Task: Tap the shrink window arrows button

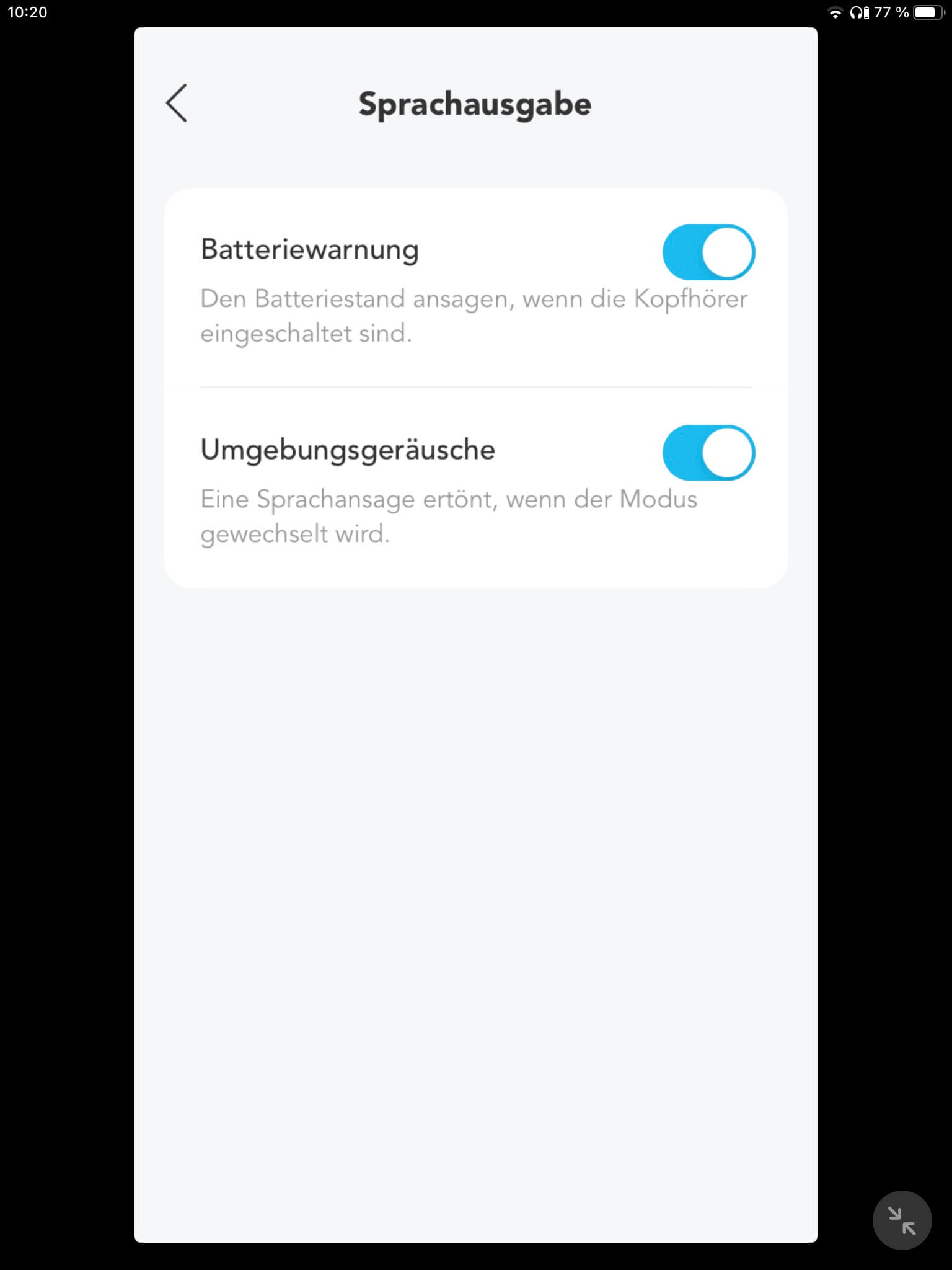Action: pos(902,1220)
